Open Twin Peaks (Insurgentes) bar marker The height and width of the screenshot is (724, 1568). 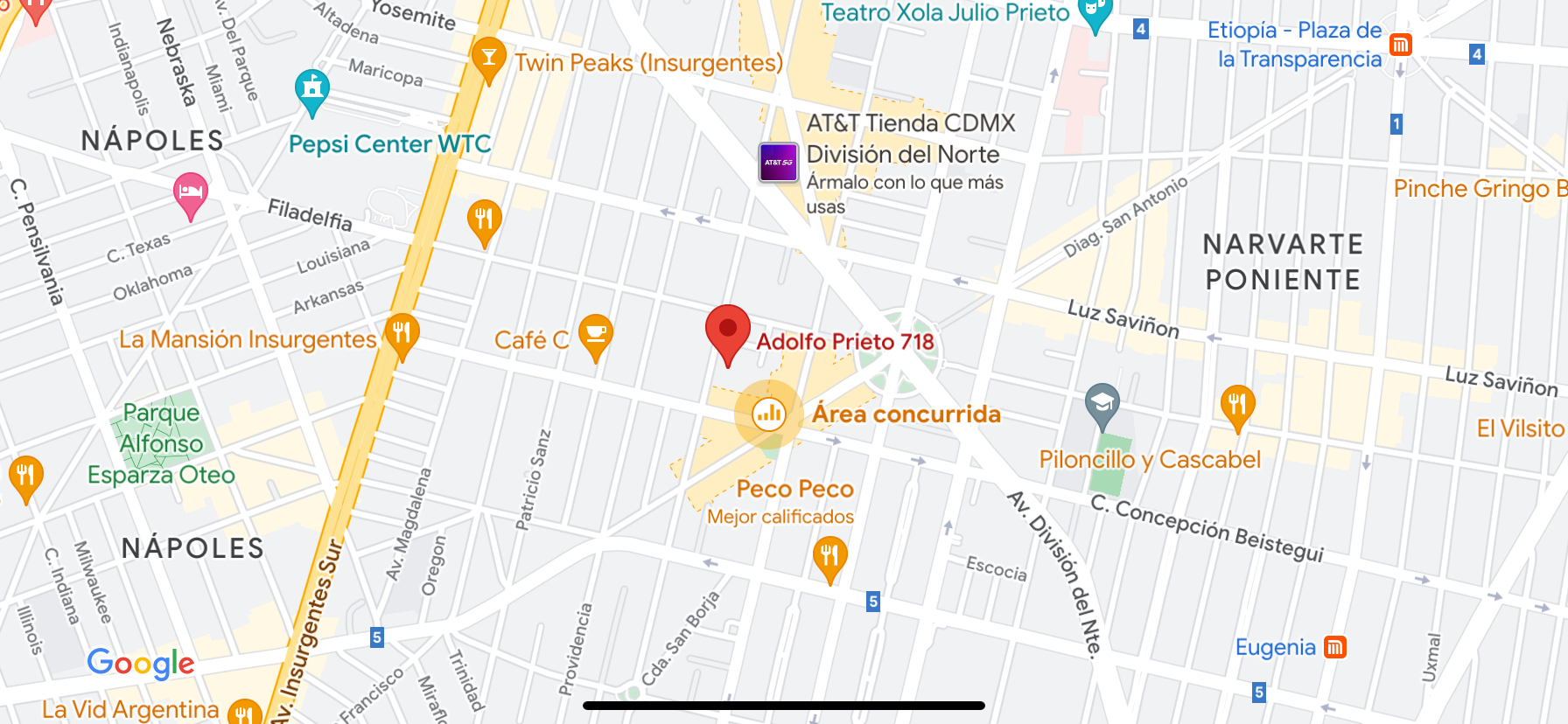488,60
